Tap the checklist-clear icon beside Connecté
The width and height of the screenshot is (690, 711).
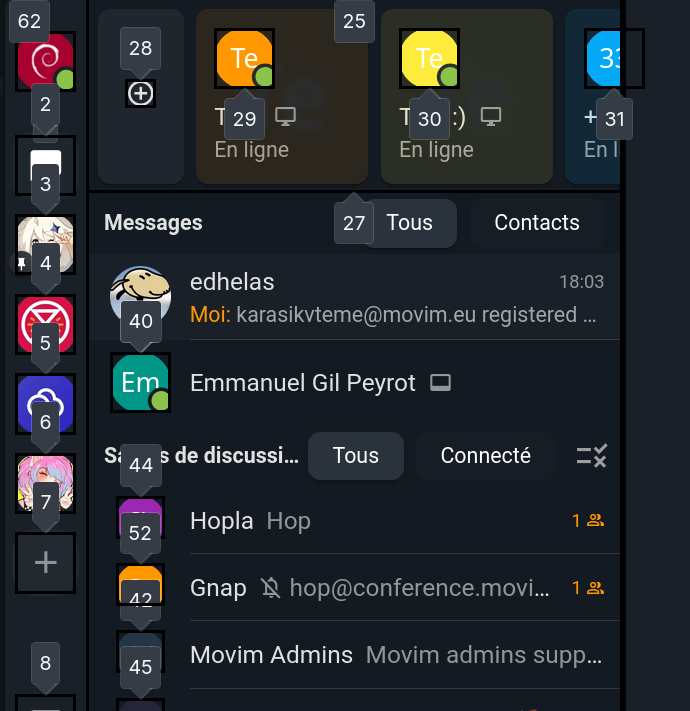coord(592,456)
